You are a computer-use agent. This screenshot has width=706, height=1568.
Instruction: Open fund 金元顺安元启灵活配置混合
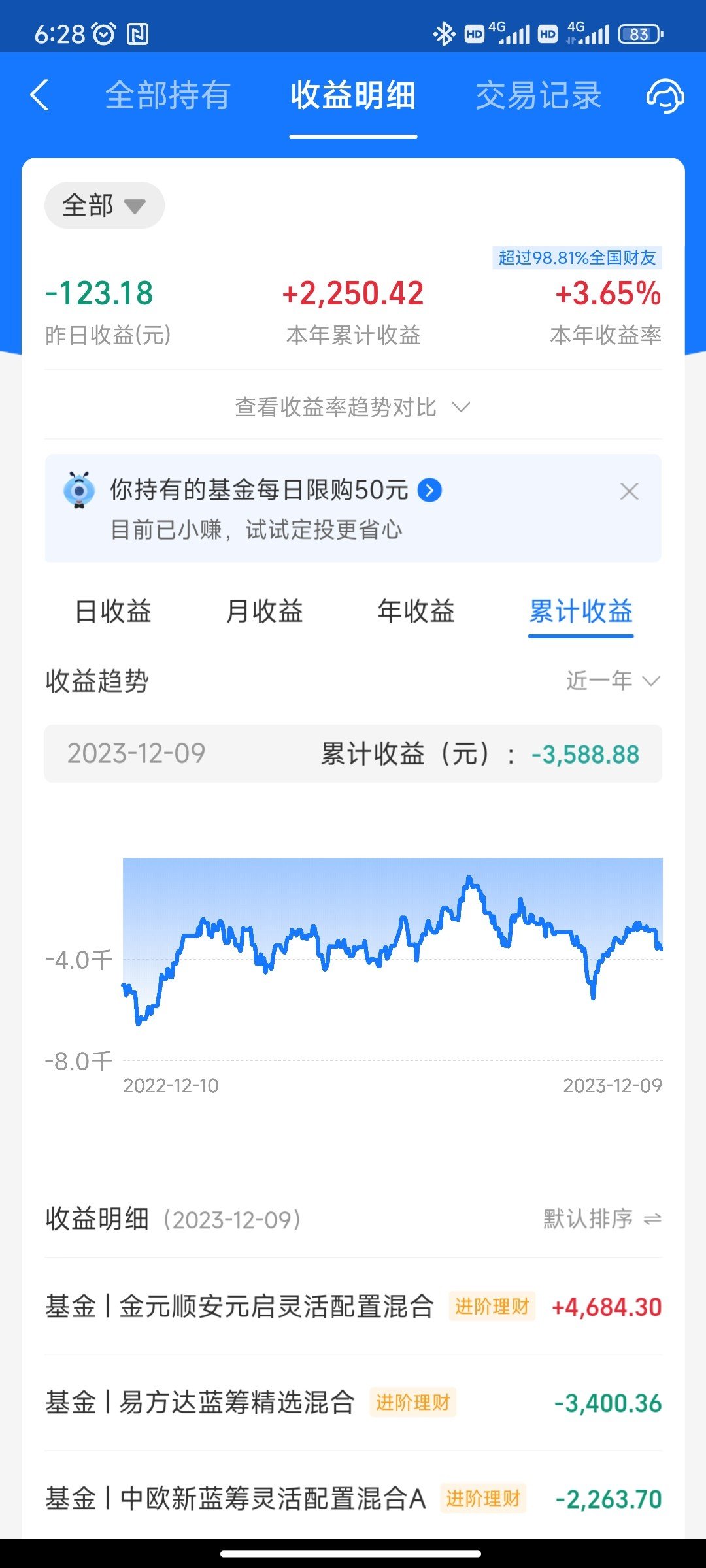click(x=353, y=1307)
